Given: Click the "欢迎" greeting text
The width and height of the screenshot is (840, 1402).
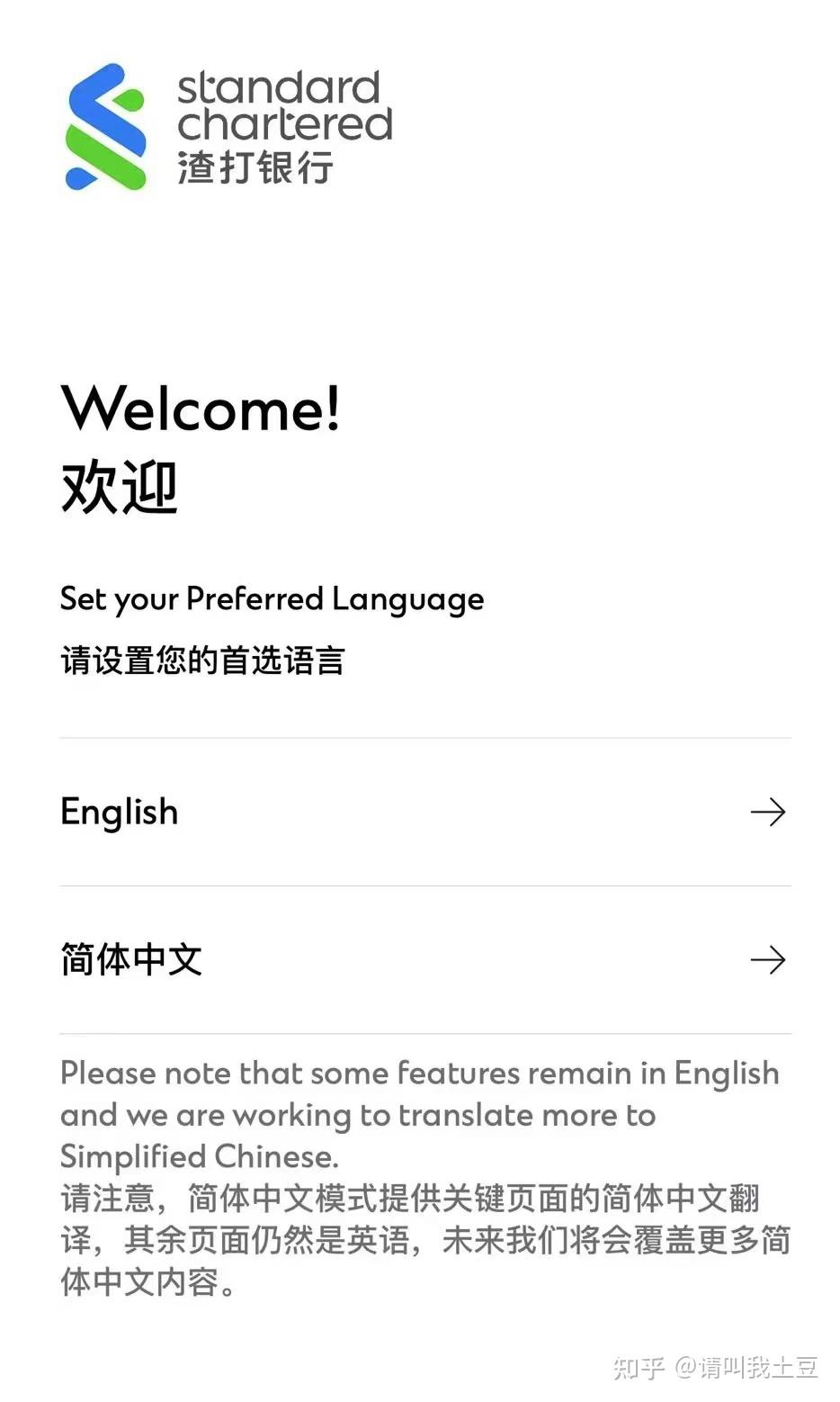Looking at the screenshot, I should point(119,488).
